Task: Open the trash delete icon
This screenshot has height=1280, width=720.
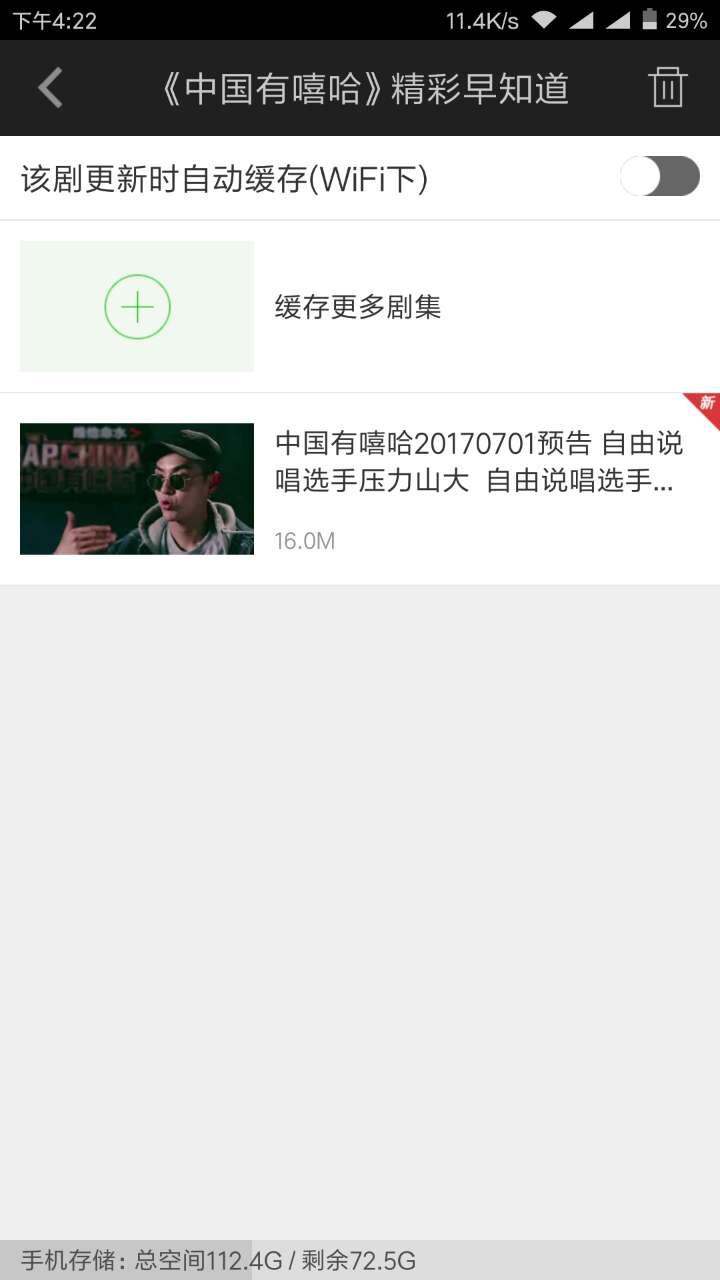Action: 667,87
